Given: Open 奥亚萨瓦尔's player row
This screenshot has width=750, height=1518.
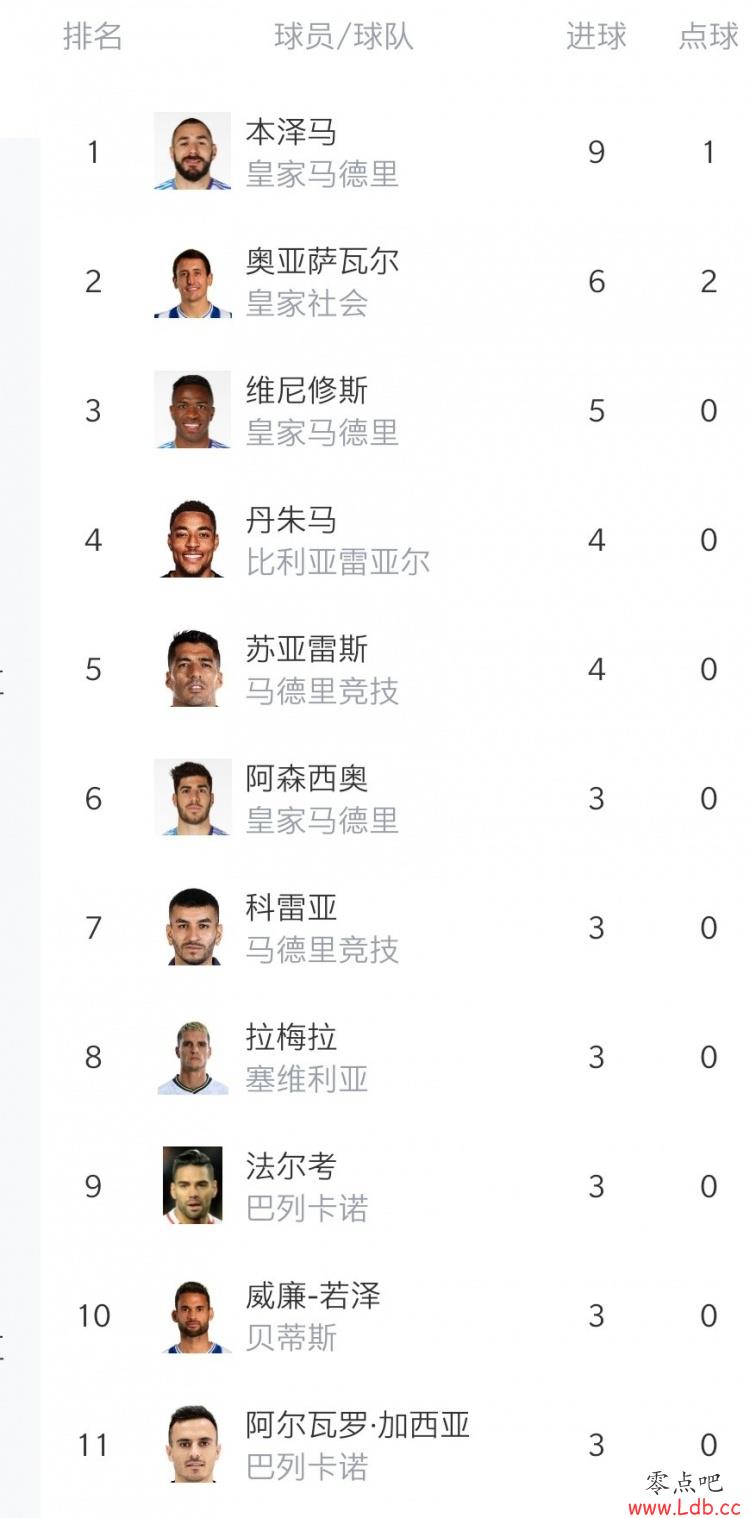Looking at the screenshot, I should click(396, 282).
